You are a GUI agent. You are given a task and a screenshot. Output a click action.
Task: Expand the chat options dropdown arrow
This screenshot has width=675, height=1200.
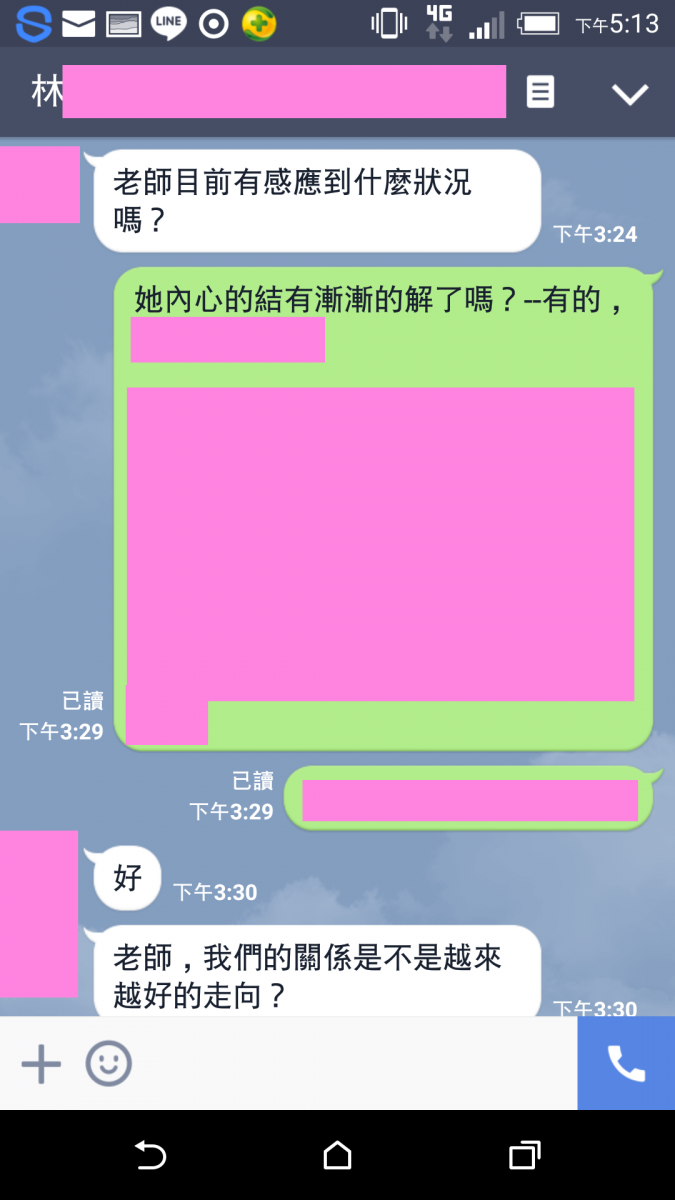pos(630,94)
